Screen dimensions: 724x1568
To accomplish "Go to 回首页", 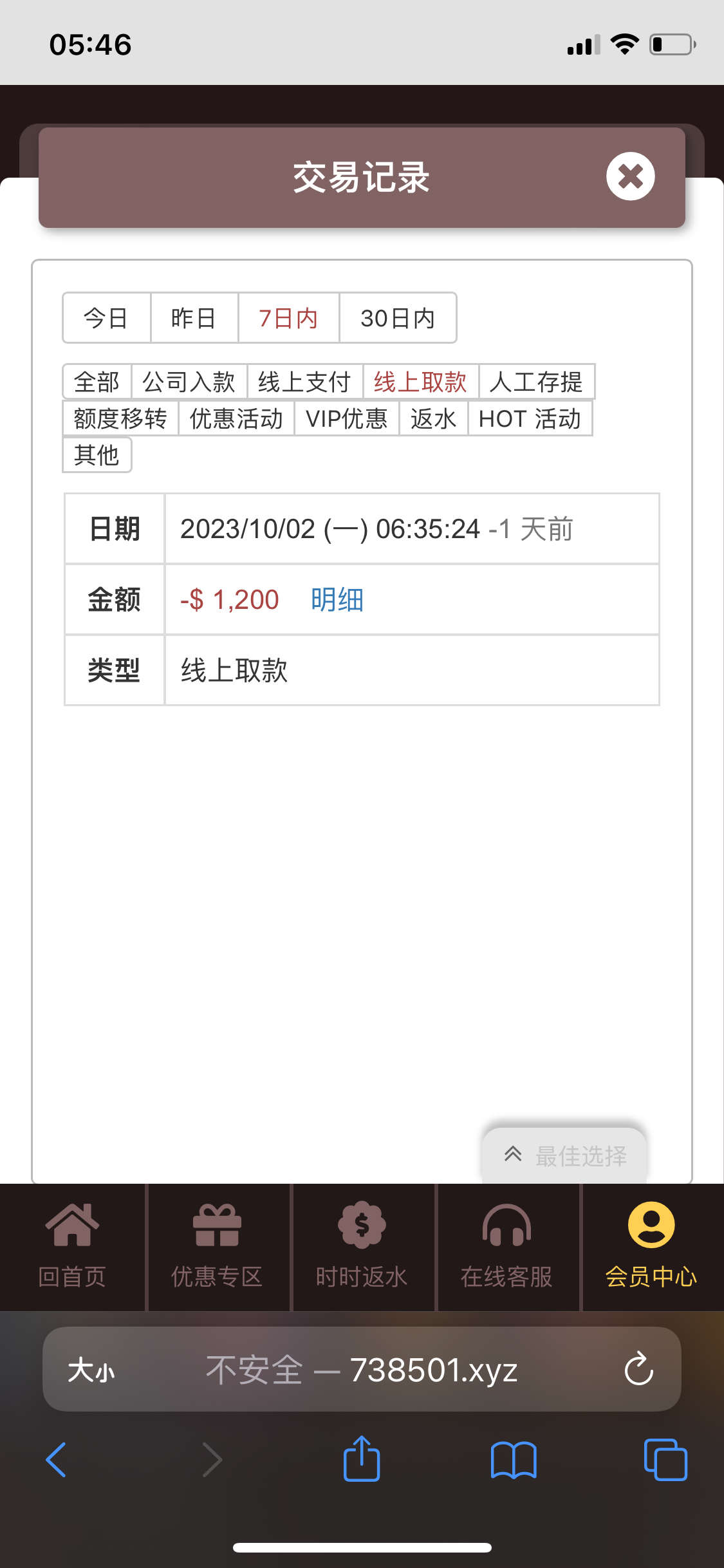I will pyautogui.click(x=72, y=1246).
